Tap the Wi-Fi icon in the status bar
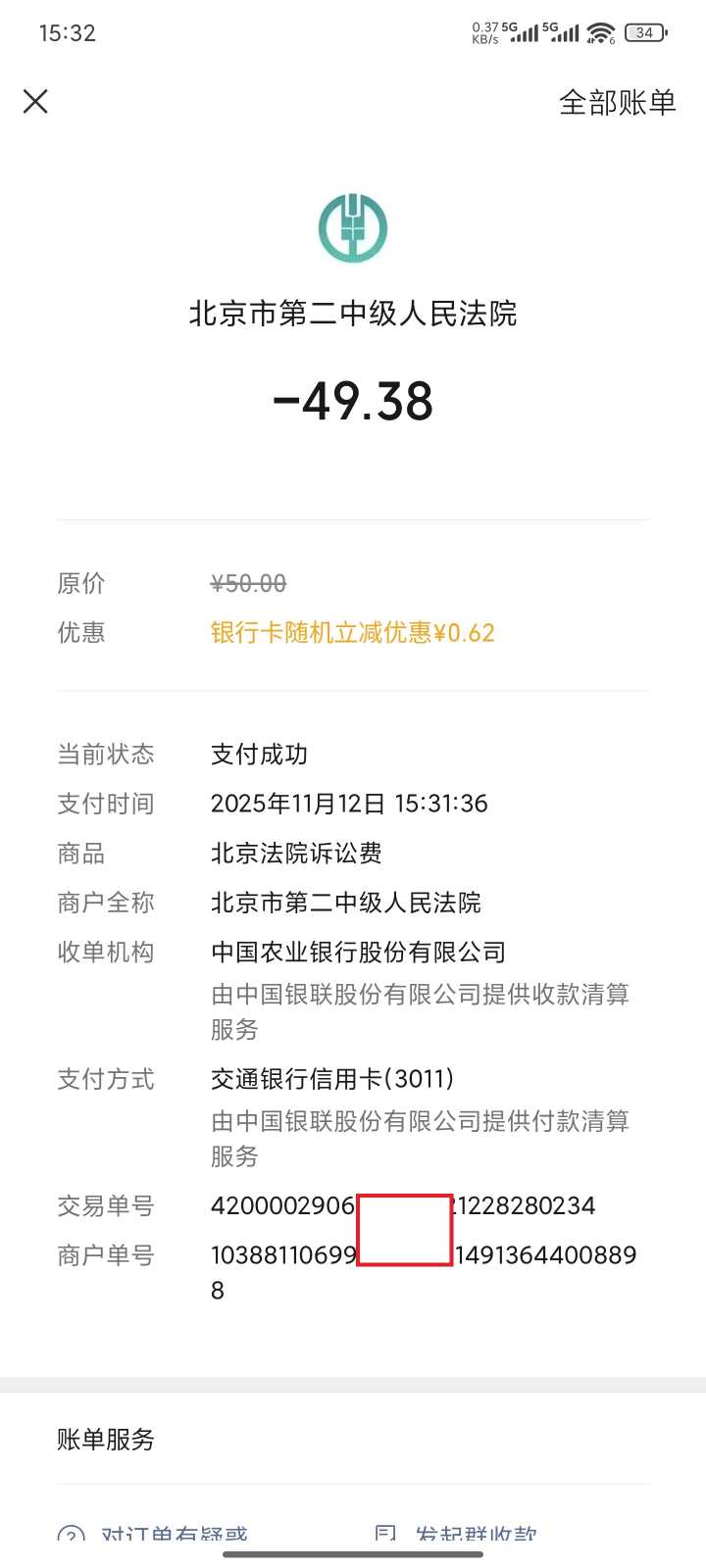706x1568 pixels. [x=601, y=30]
